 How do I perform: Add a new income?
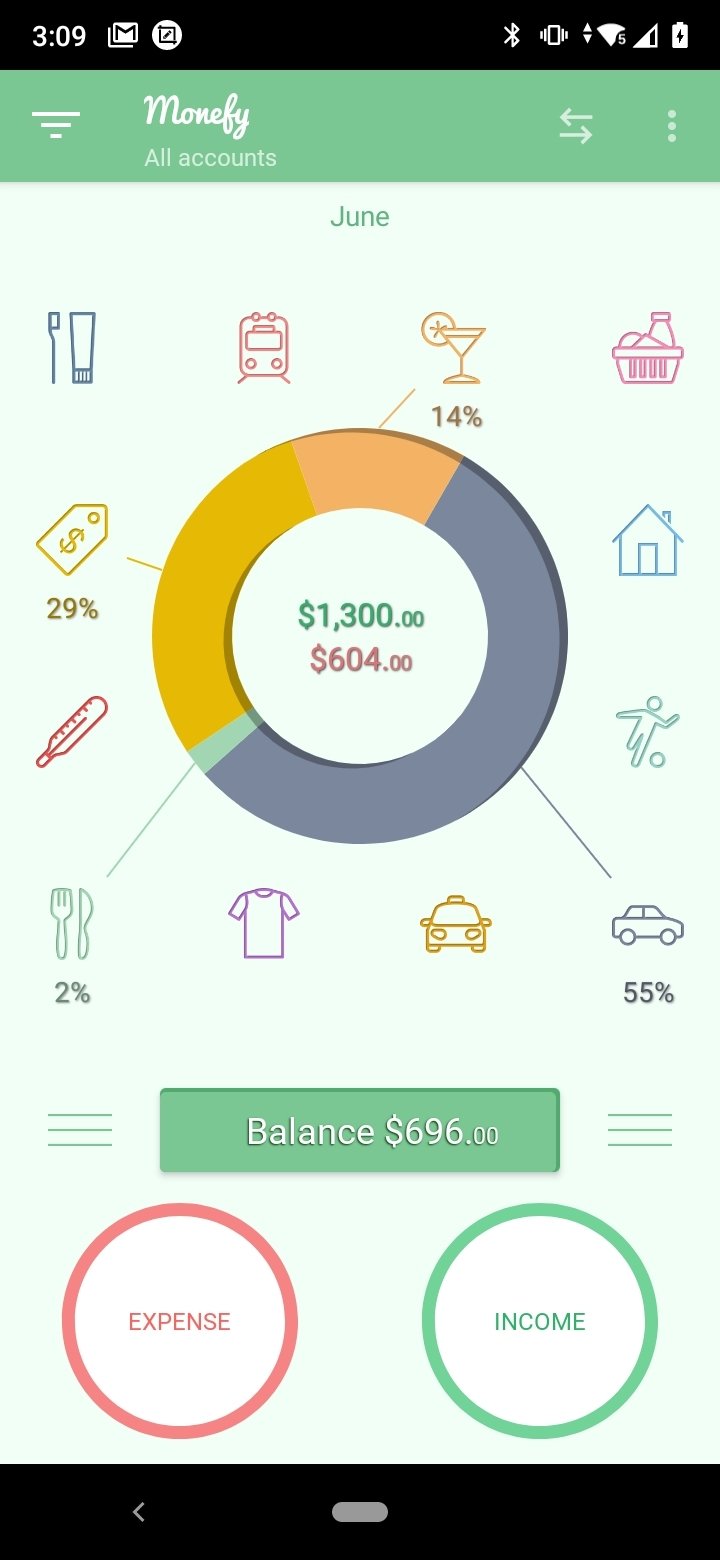(x=540, y=1321)
